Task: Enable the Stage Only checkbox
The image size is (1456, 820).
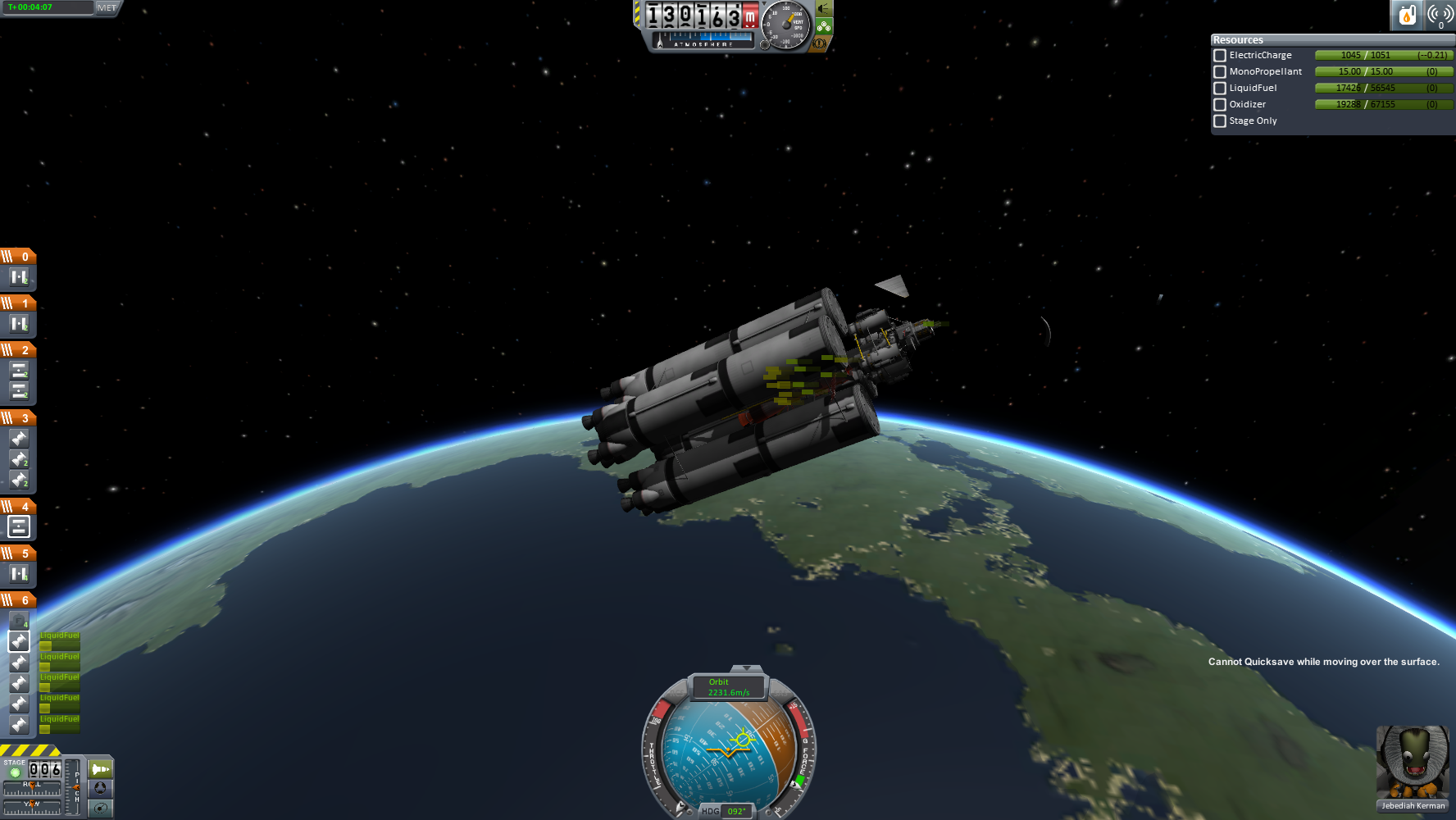Action: [x=1220, y=121]
